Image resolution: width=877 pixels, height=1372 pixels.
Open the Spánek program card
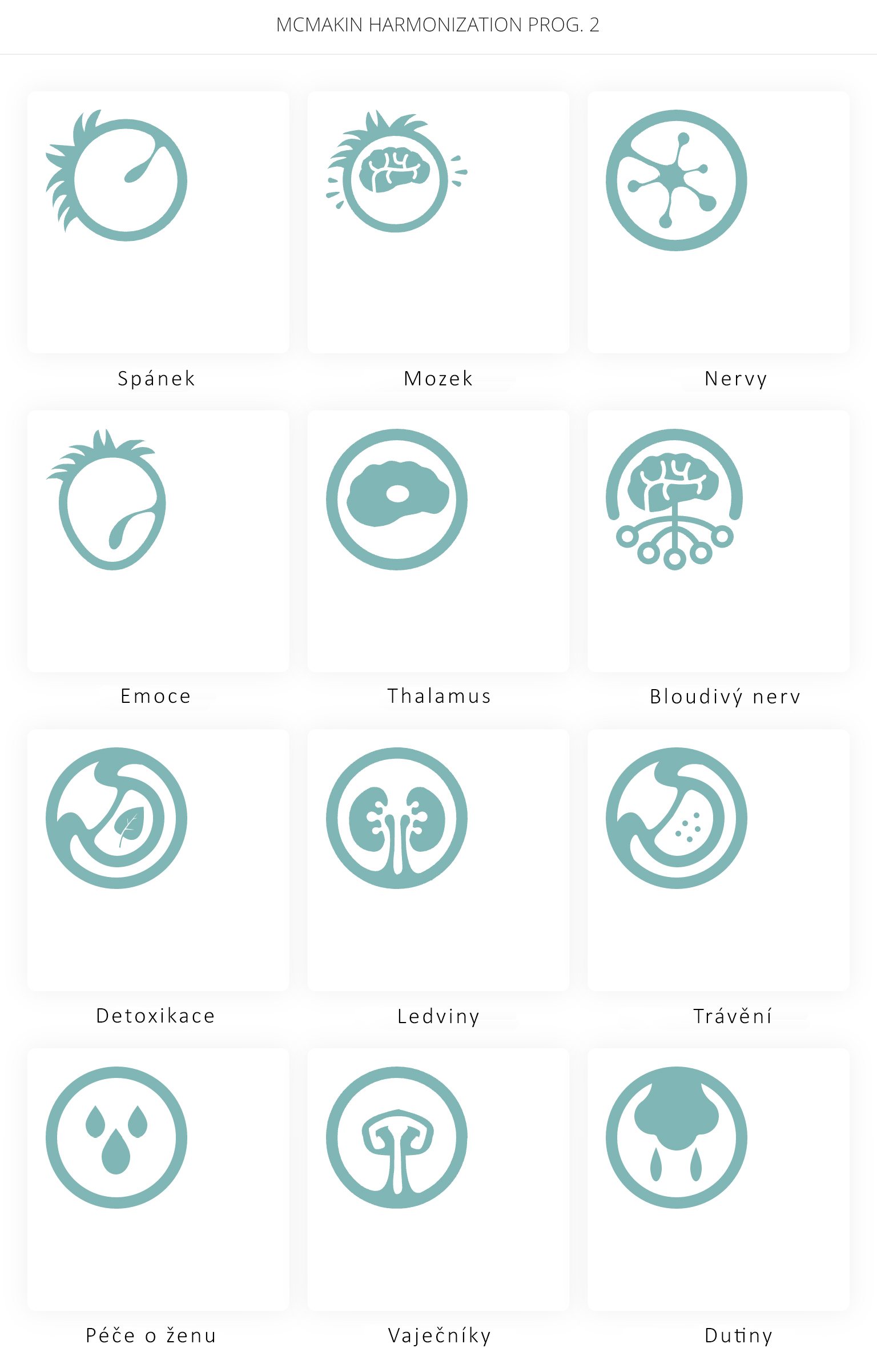[x=158, y=223]
